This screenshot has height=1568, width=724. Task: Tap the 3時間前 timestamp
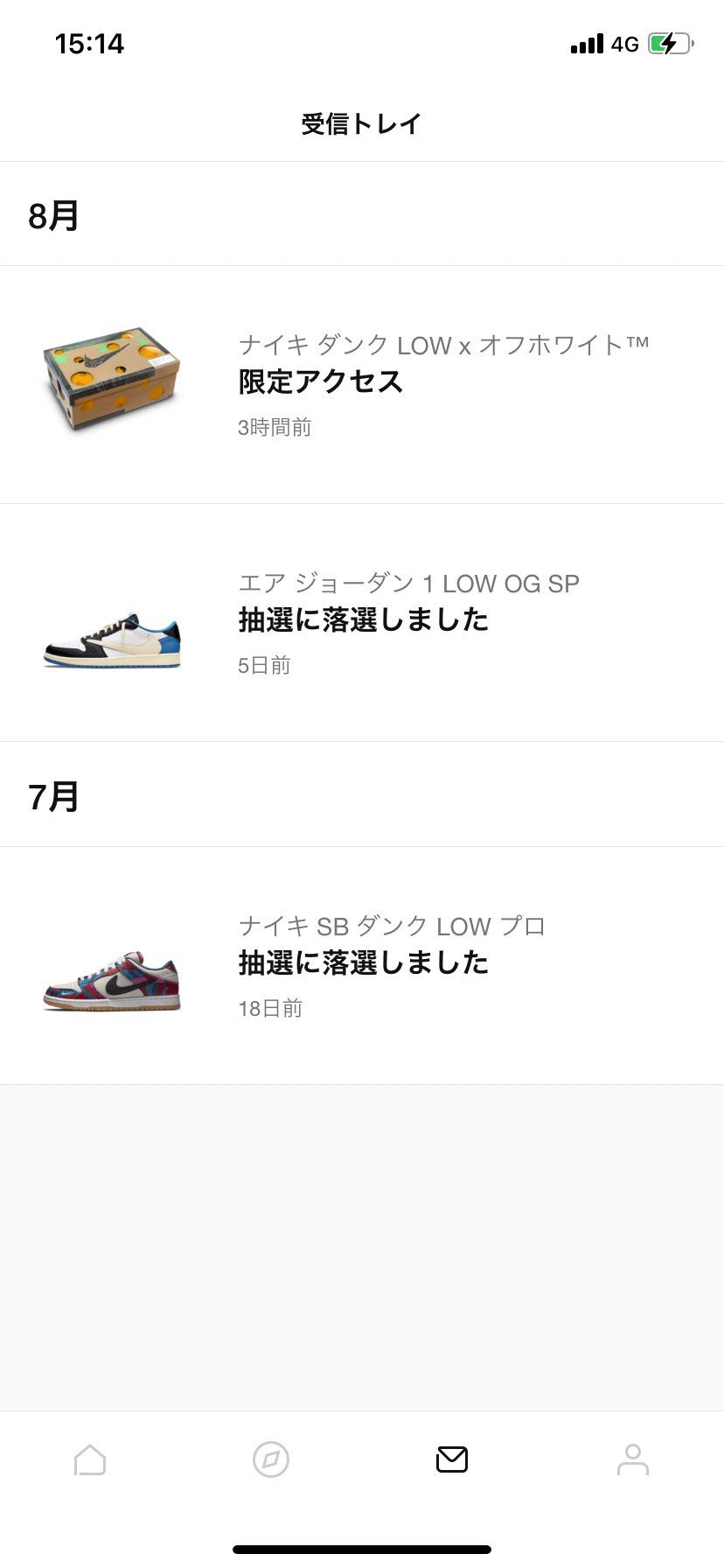coord(275,427)
